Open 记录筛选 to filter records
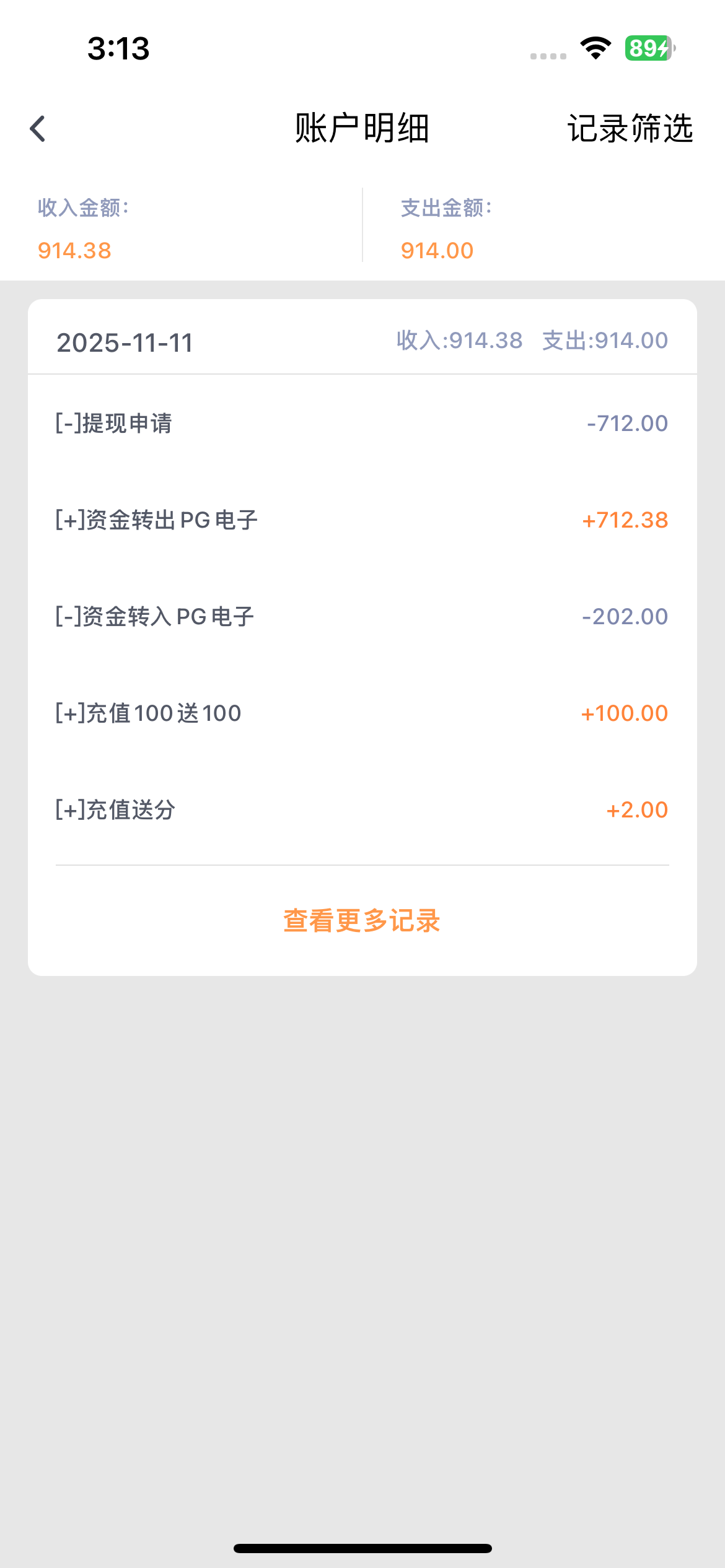Viewport: 725px width, 1568px height. point(630,129)
